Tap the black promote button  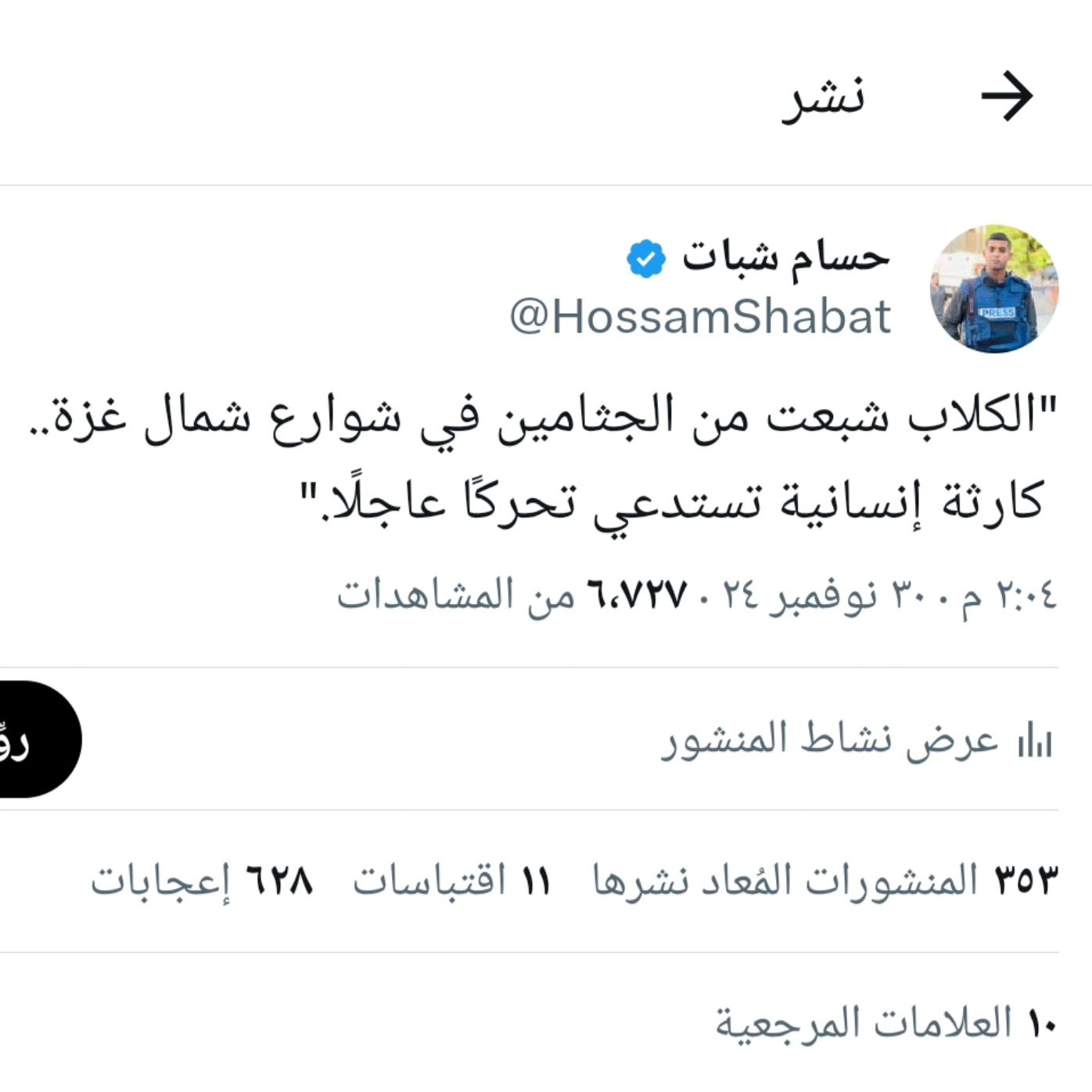coord(31,740)
